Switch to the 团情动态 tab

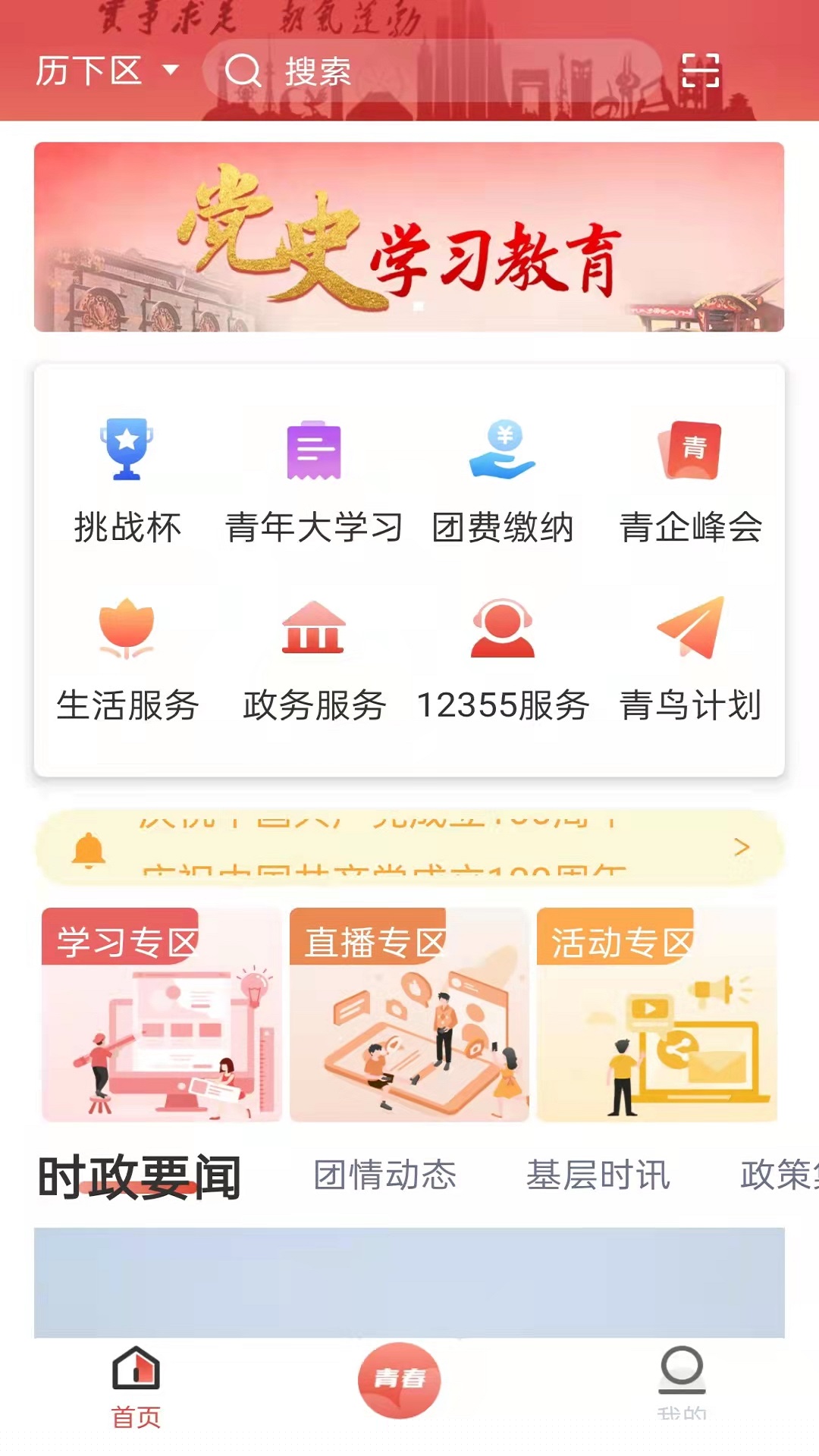click(385, 1175)
